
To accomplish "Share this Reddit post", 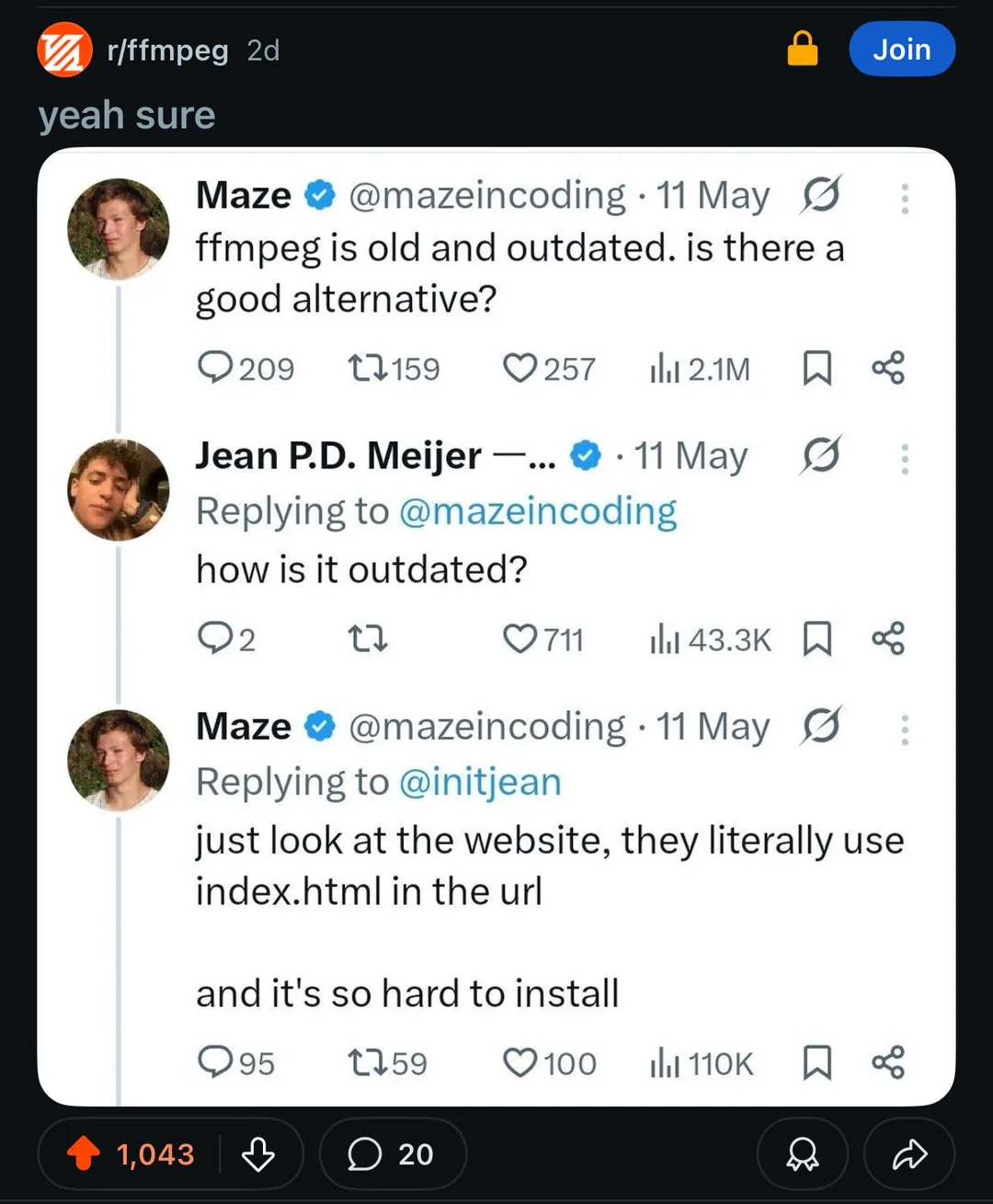I will point(908,1153).
